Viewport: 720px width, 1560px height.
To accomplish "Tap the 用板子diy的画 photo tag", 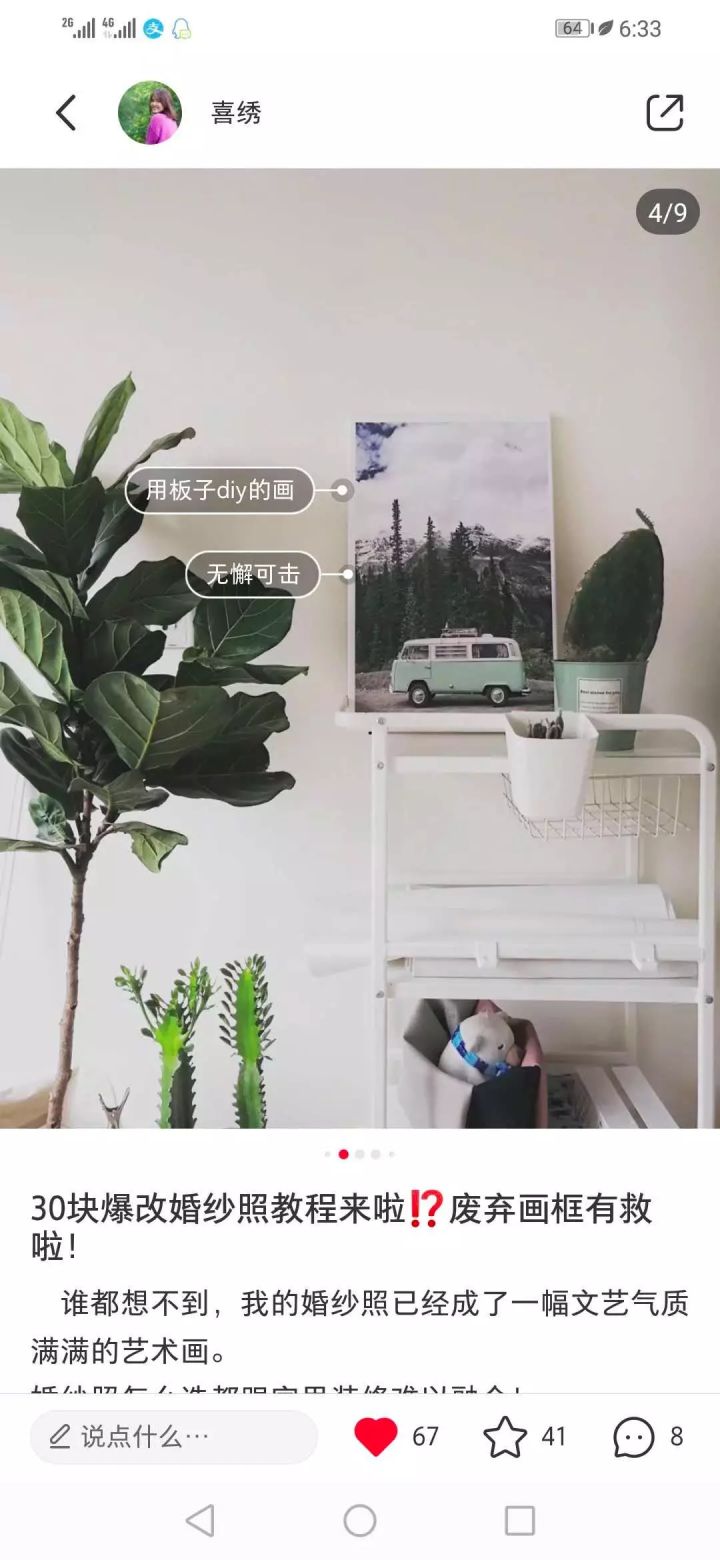I will [x=220, y=491].
